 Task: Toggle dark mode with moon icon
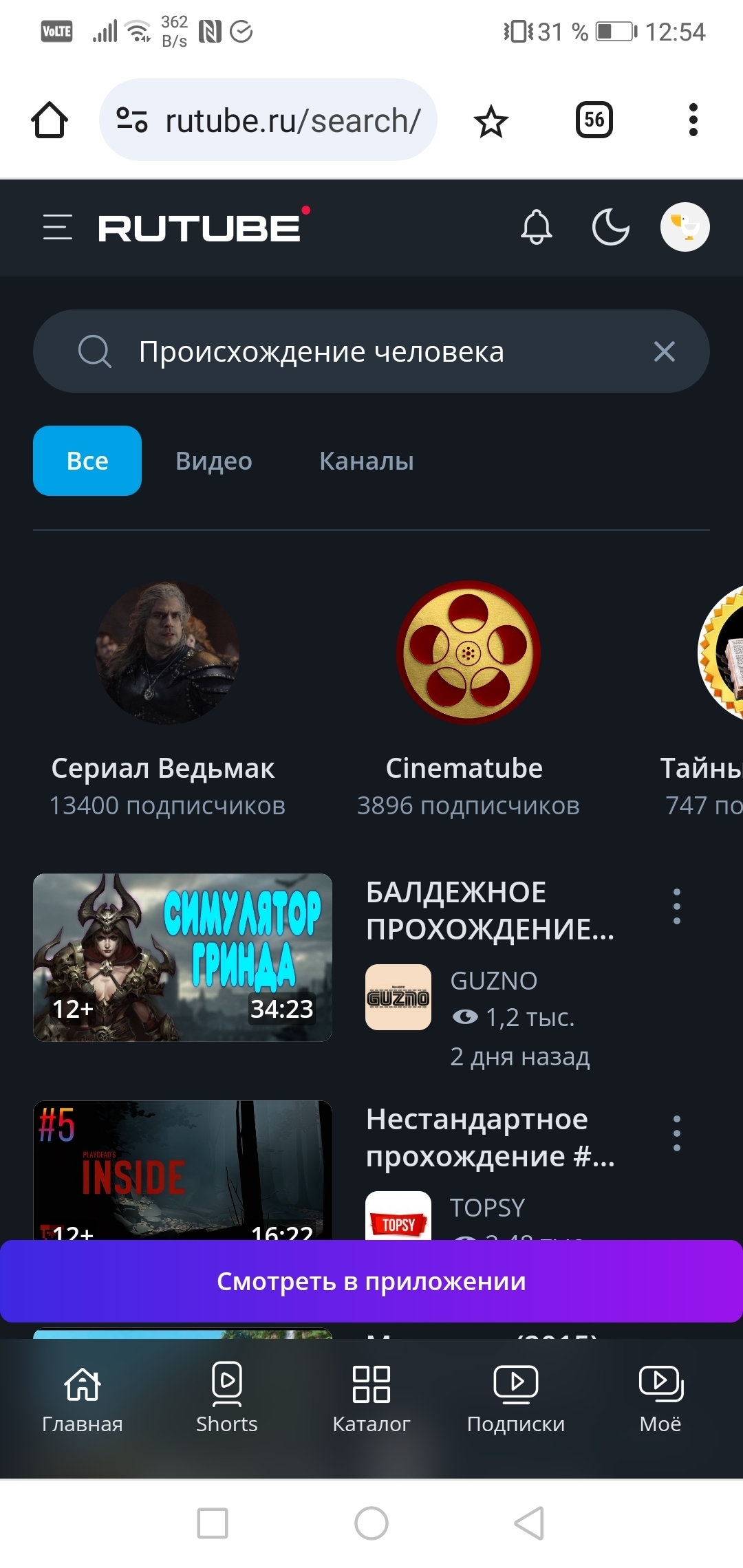[x=611, y=227]
